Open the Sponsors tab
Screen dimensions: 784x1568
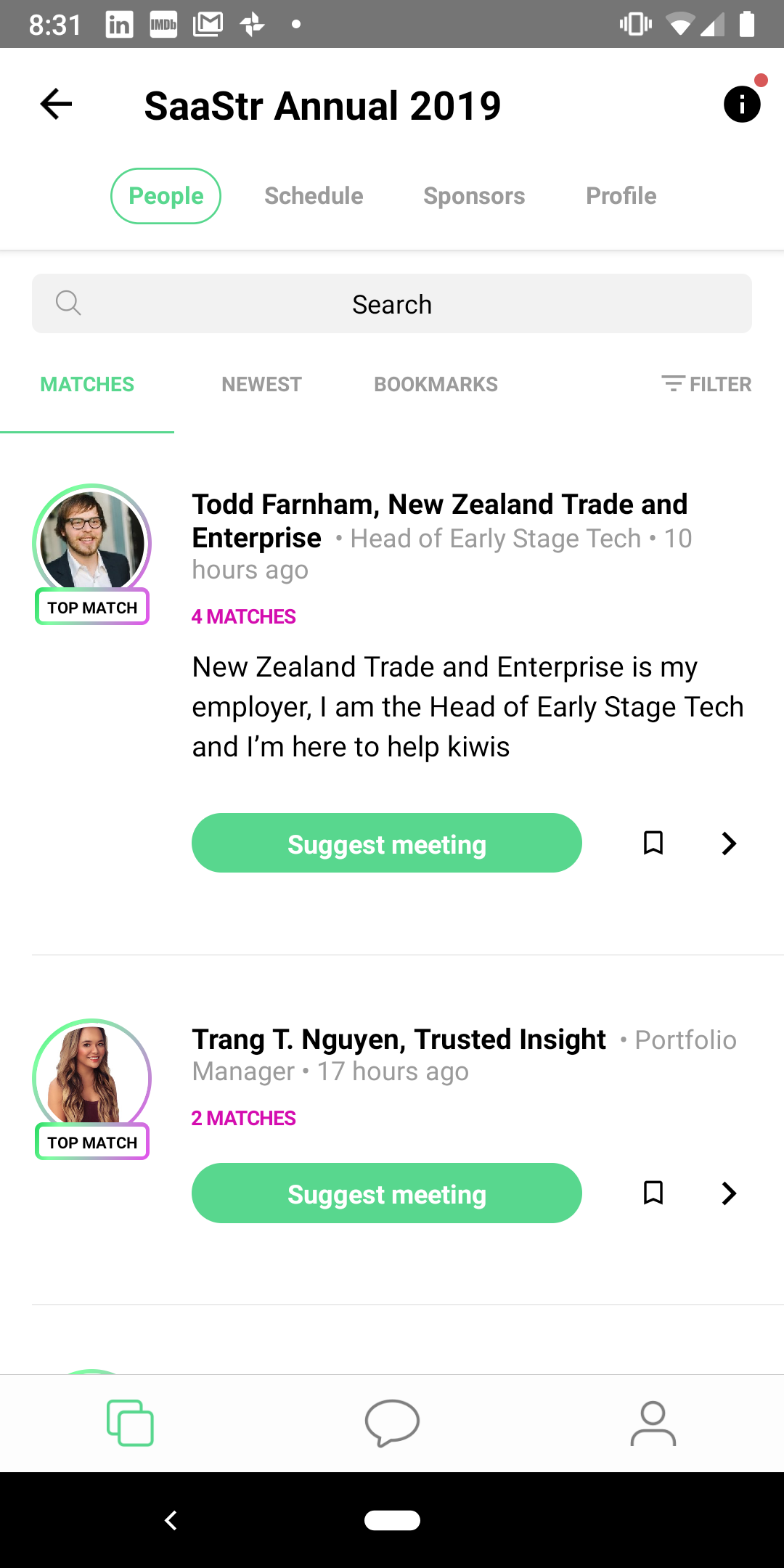point(474,196)
